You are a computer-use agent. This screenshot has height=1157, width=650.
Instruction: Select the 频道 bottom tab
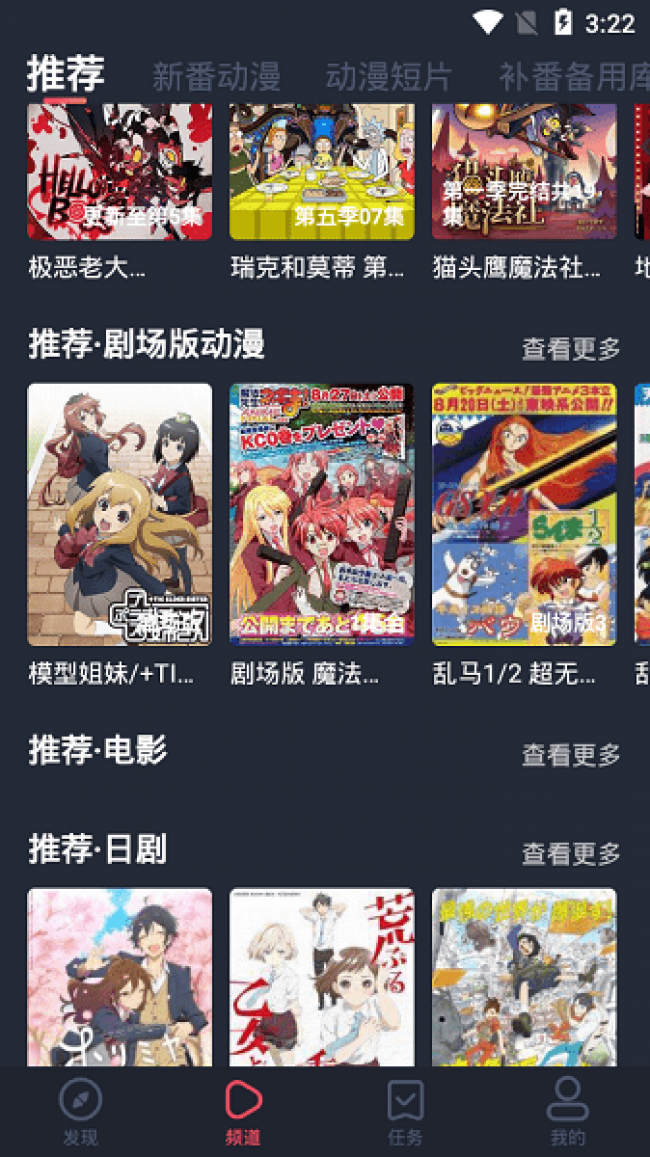[x=243, y=1113]
